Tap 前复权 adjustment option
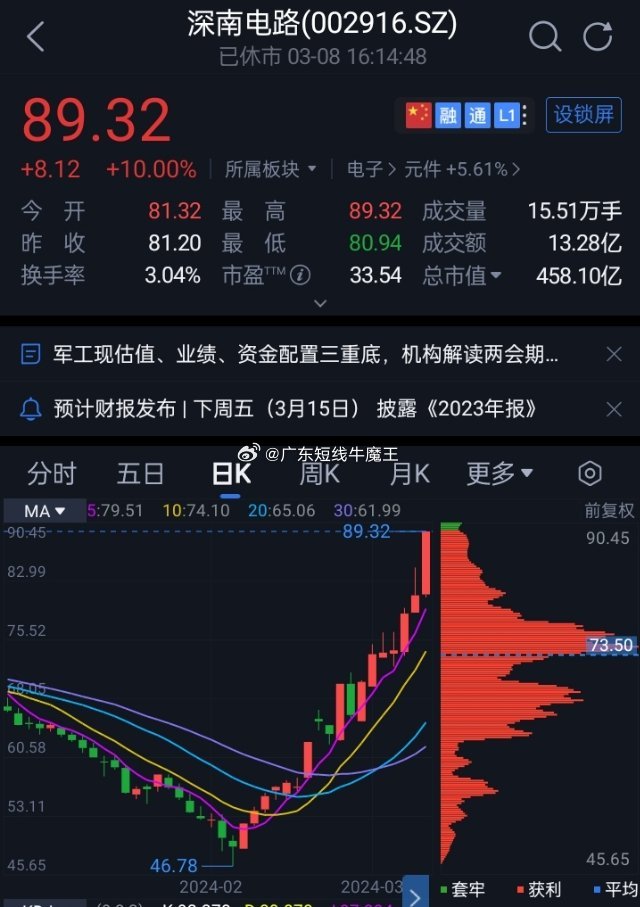 tap(609, 511)
